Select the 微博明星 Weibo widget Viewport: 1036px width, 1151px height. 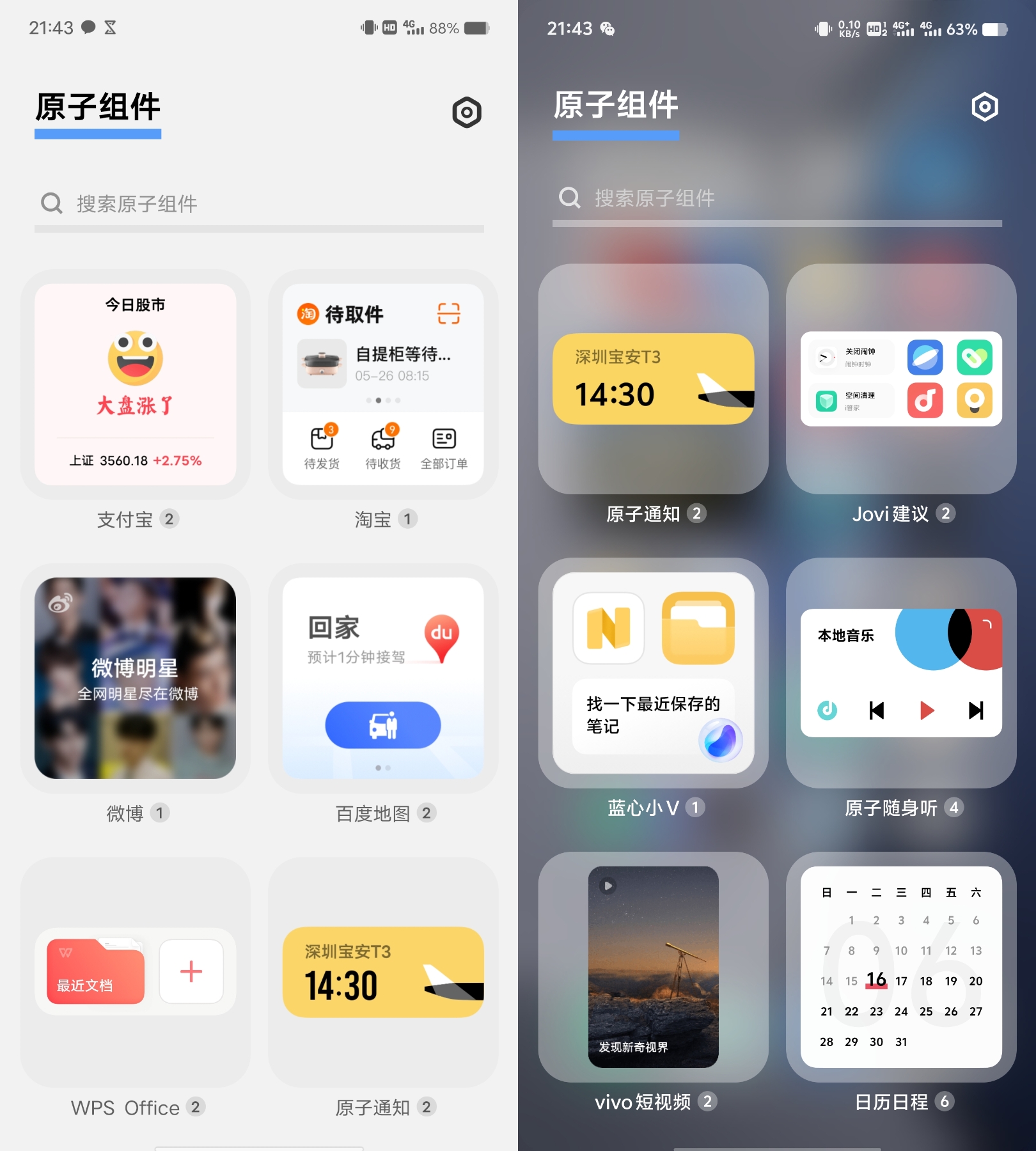tap(135, 678)
